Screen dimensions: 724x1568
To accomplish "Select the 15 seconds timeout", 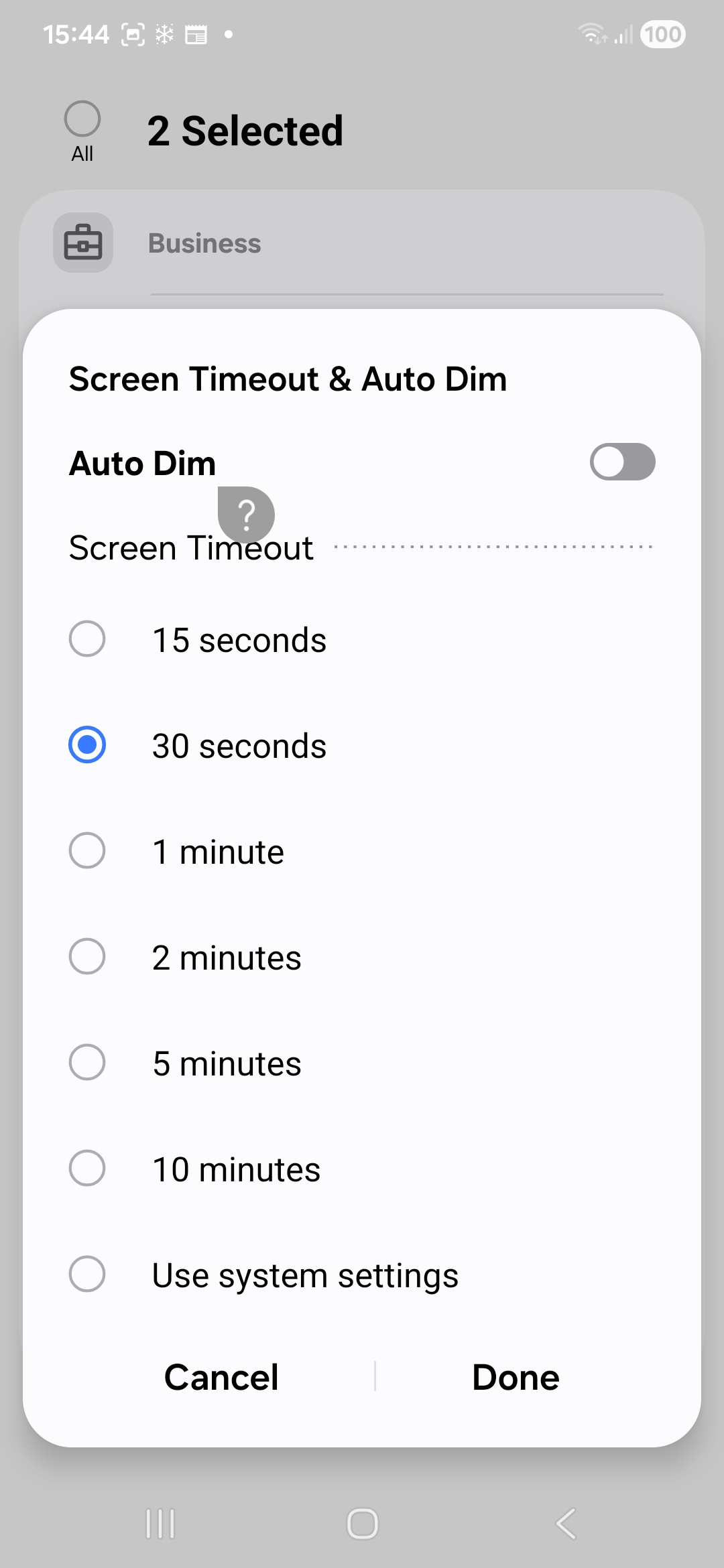I will (87, 639).
